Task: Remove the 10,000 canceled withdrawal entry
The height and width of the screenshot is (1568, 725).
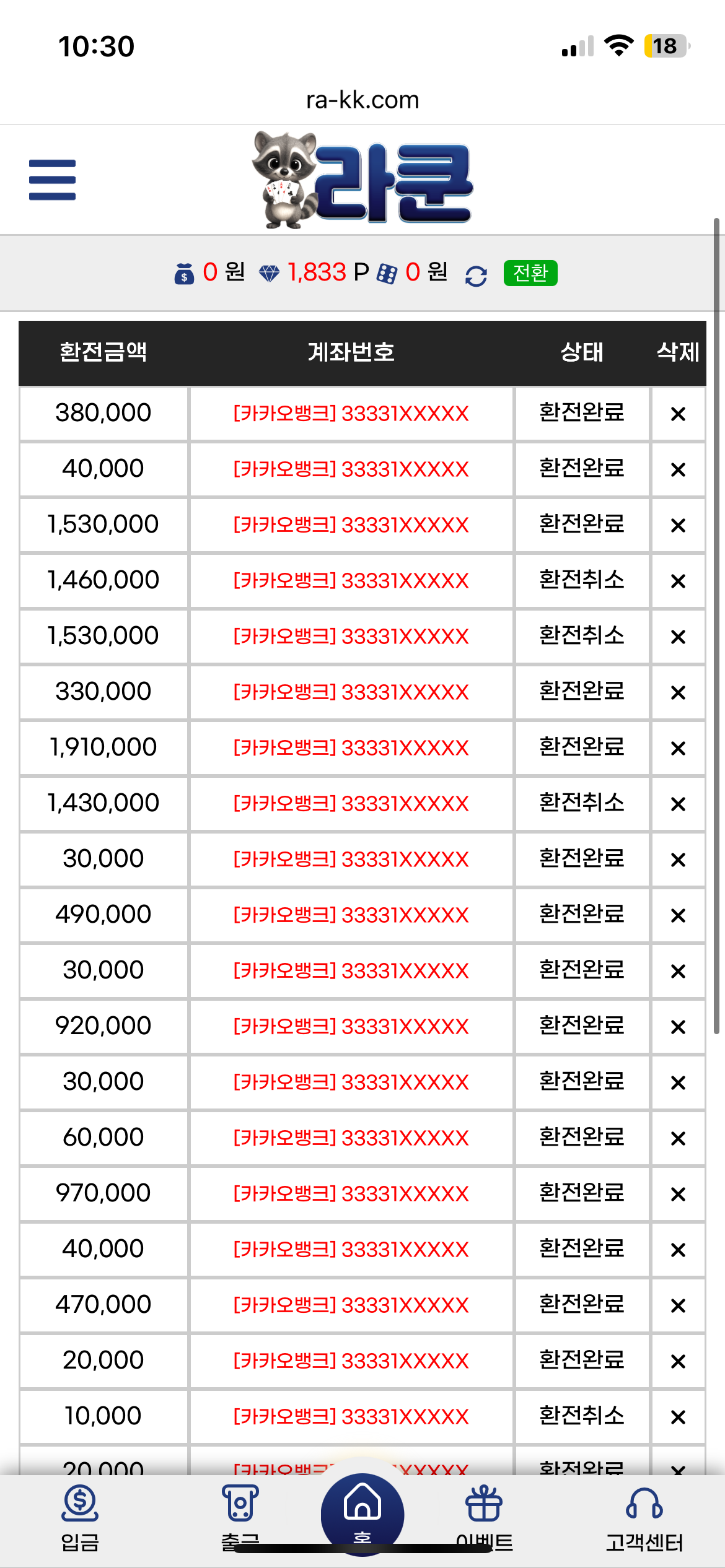Action: 678,1417
